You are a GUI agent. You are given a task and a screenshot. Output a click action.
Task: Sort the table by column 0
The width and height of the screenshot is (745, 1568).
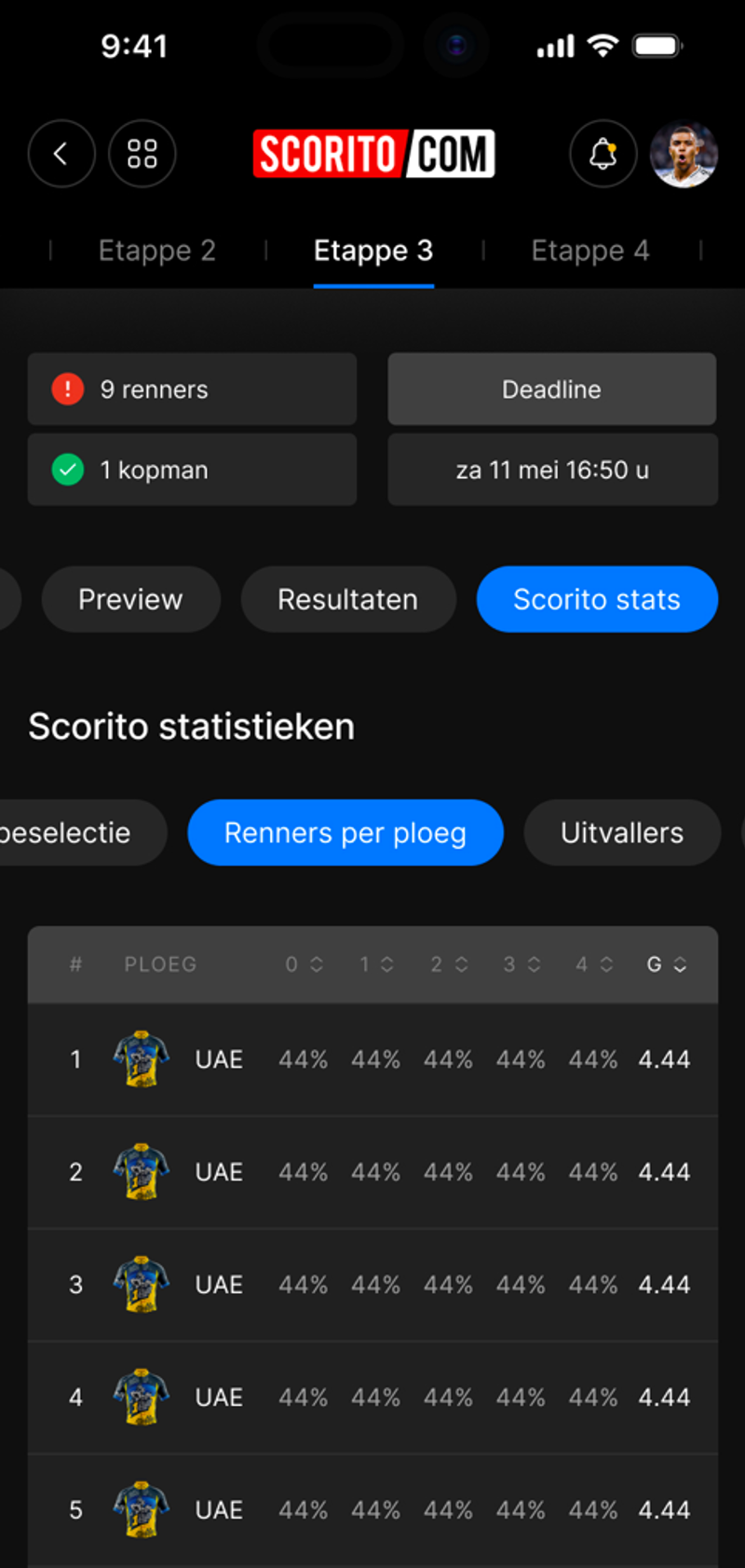(304, 964)
